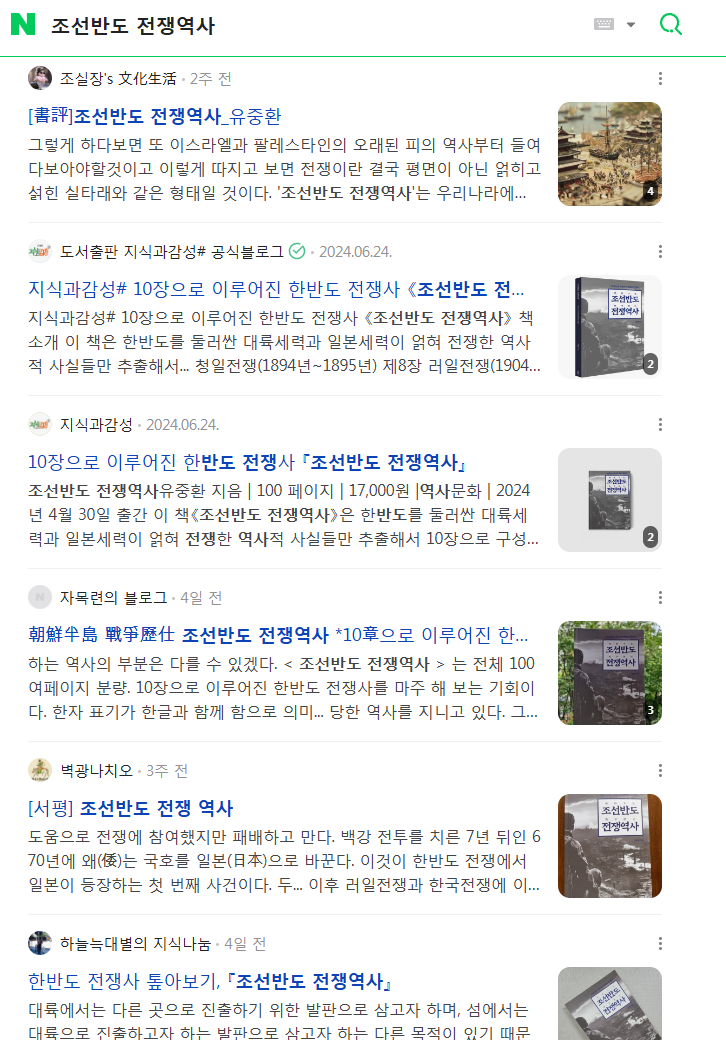Open the post 10장으로 이루어진 한반도 전쟁사 『조선반도 전쟁역사』

[249, 463]
